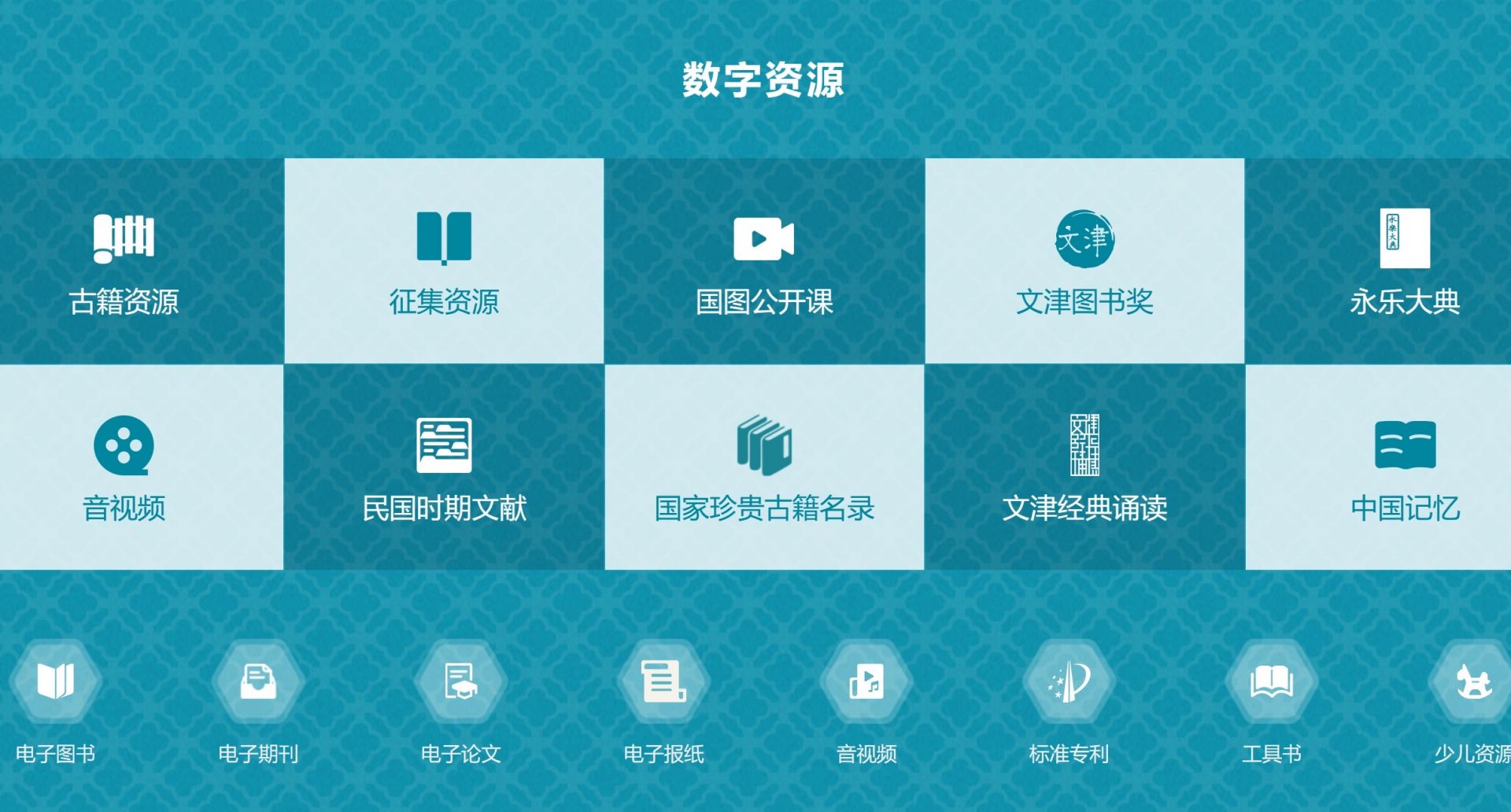The width and height of the screenshot is (1511, 812).
Task: Open 文津经典诵读 tile
Action: tap(1084, 467)
